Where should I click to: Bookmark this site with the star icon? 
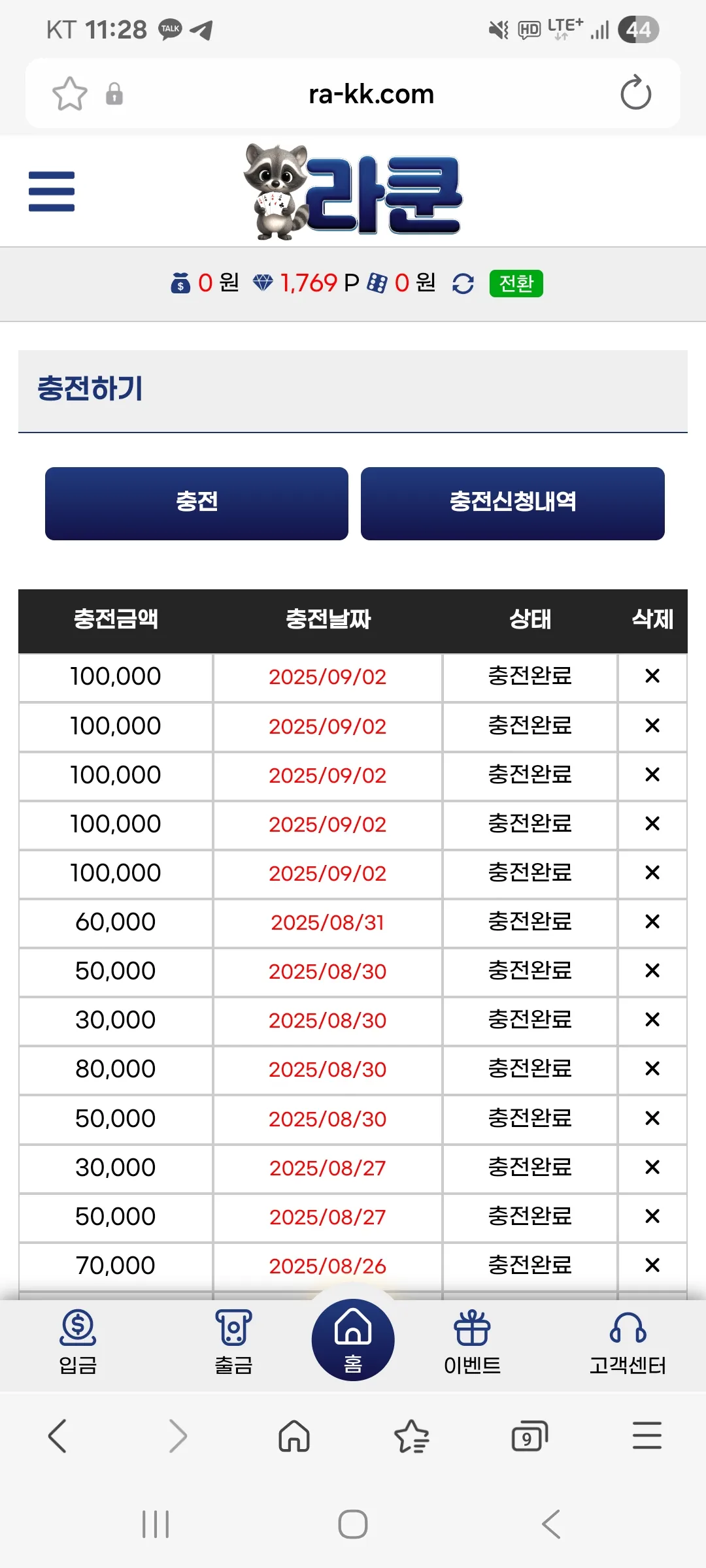point(69,94)
